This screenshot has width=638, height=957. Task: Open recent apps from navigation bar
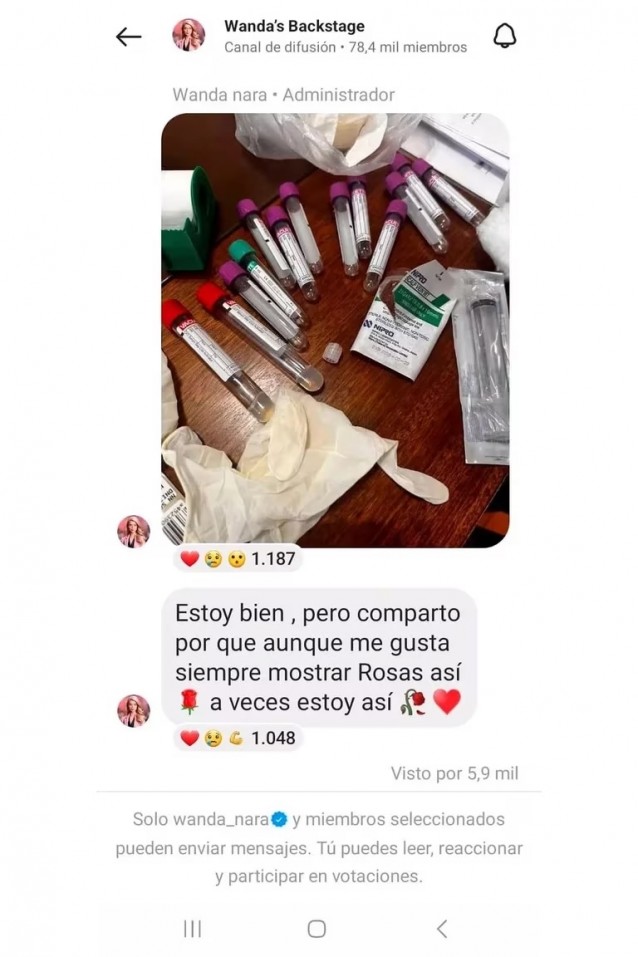[x=192, y=929]
